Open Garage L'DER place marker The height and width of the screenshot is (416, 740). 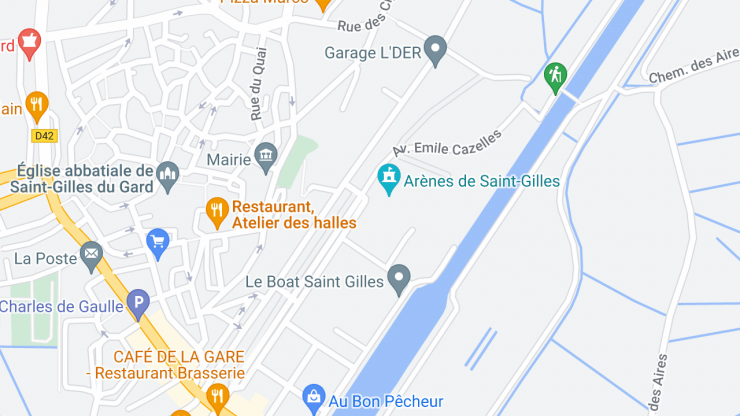(x=434, y=49)
